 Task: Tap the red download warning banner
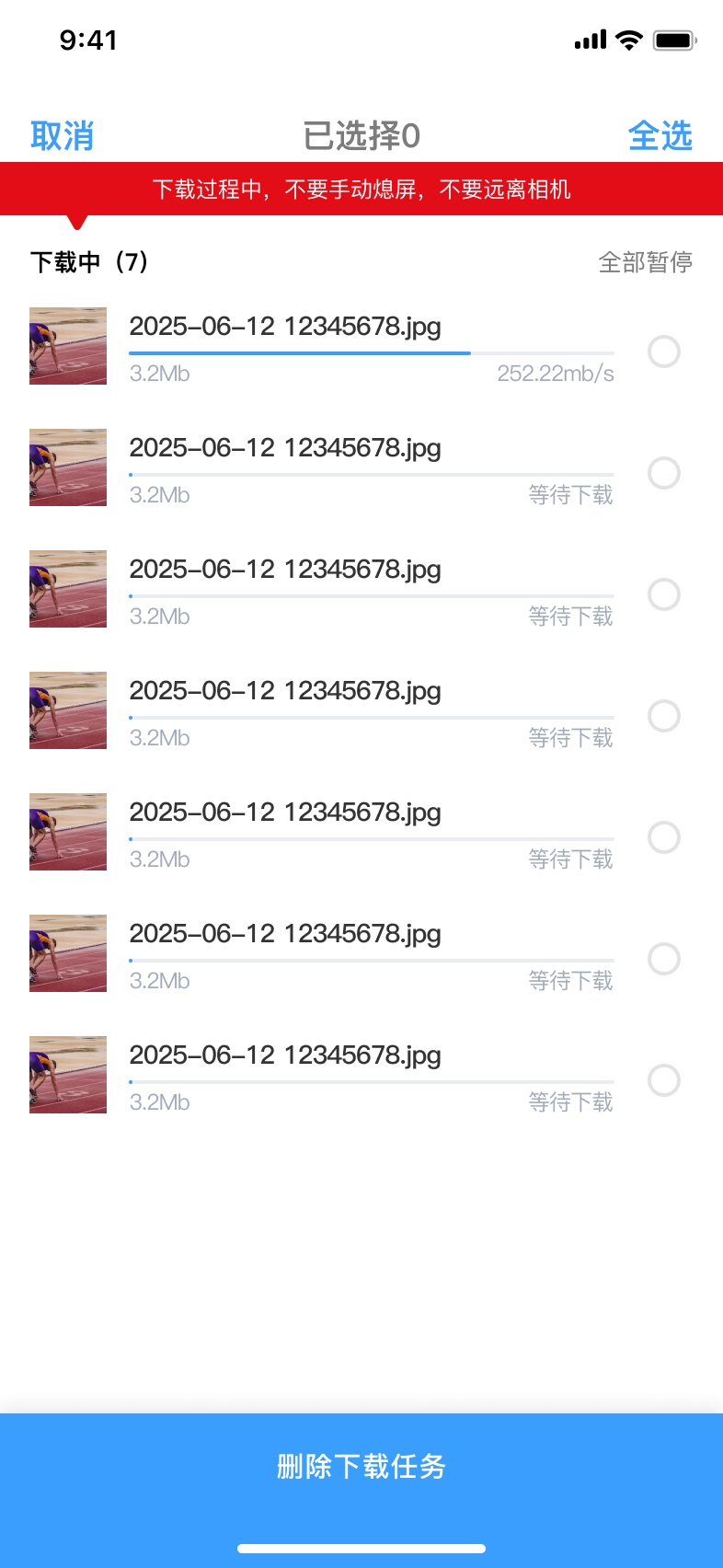[x=361, y=189]
